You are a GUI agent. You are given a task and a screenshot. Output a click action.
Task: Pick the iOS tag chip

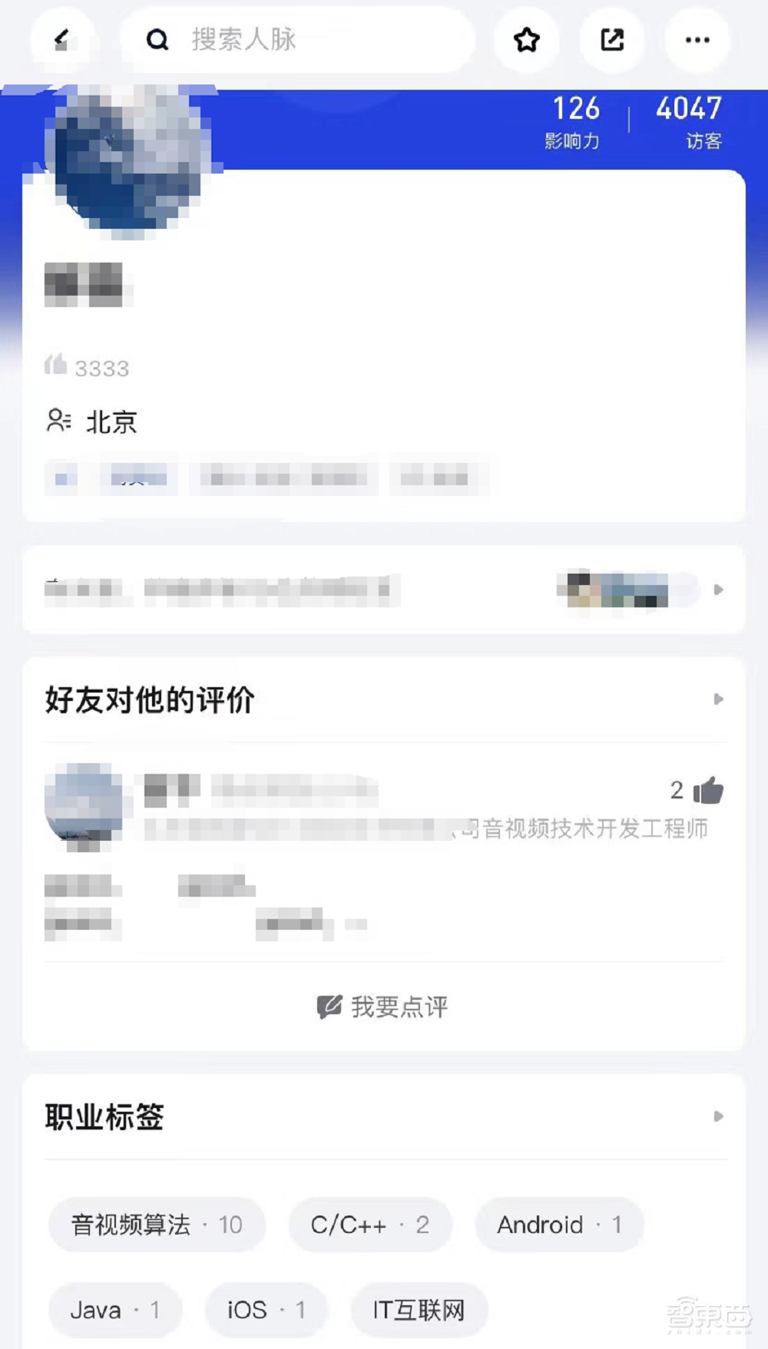(267, 1310)
